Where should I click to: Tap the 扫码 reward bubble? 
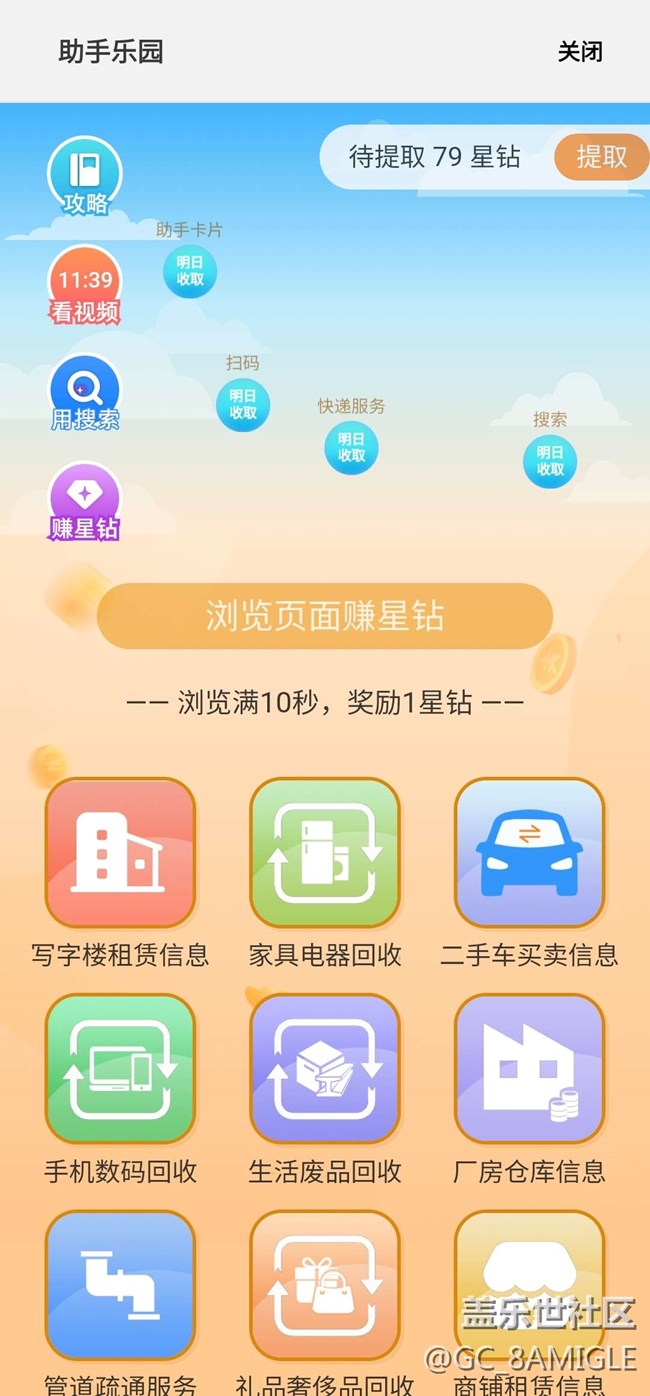[x=243, y=404]
